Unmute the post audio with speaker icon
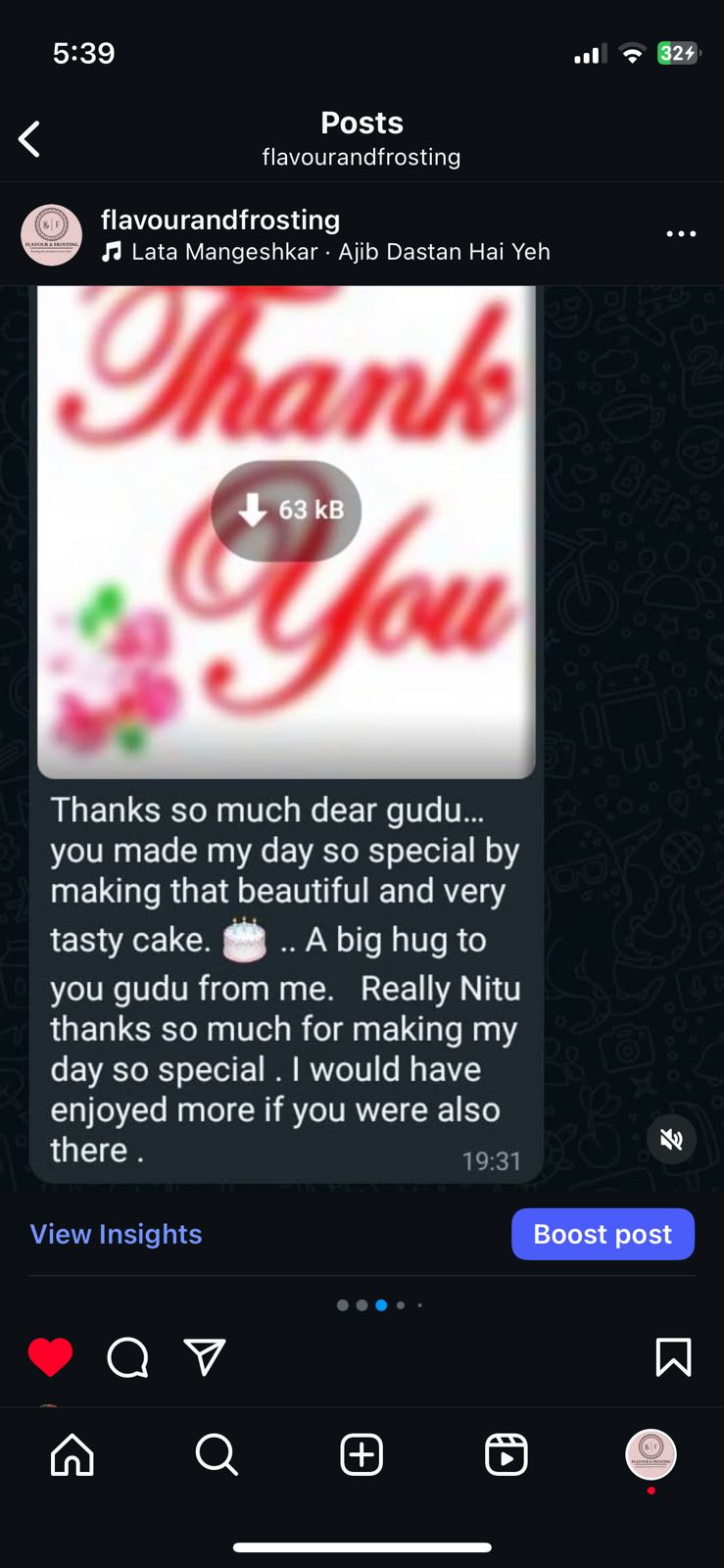This screenshot has width=724, height=1568. (x=672, y=1139)
